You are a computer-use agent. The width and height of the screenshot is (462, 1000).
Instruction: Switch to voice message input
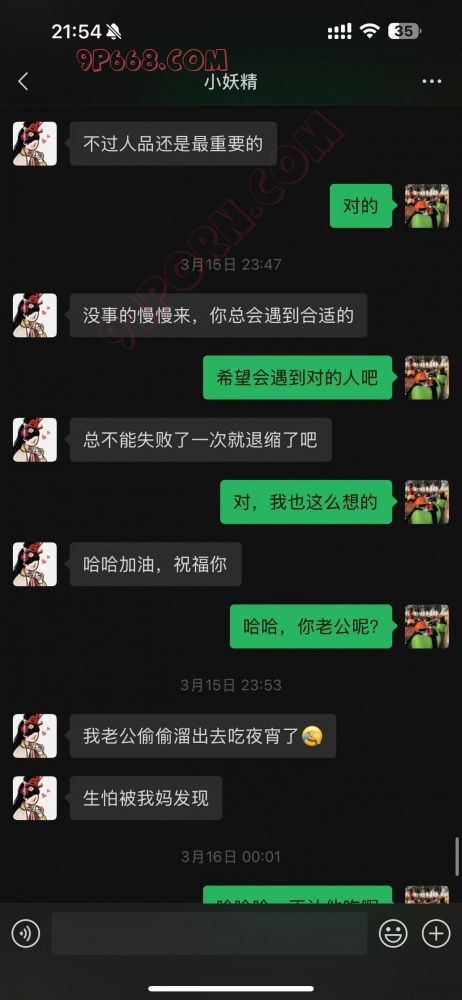(x=26, y=934)
